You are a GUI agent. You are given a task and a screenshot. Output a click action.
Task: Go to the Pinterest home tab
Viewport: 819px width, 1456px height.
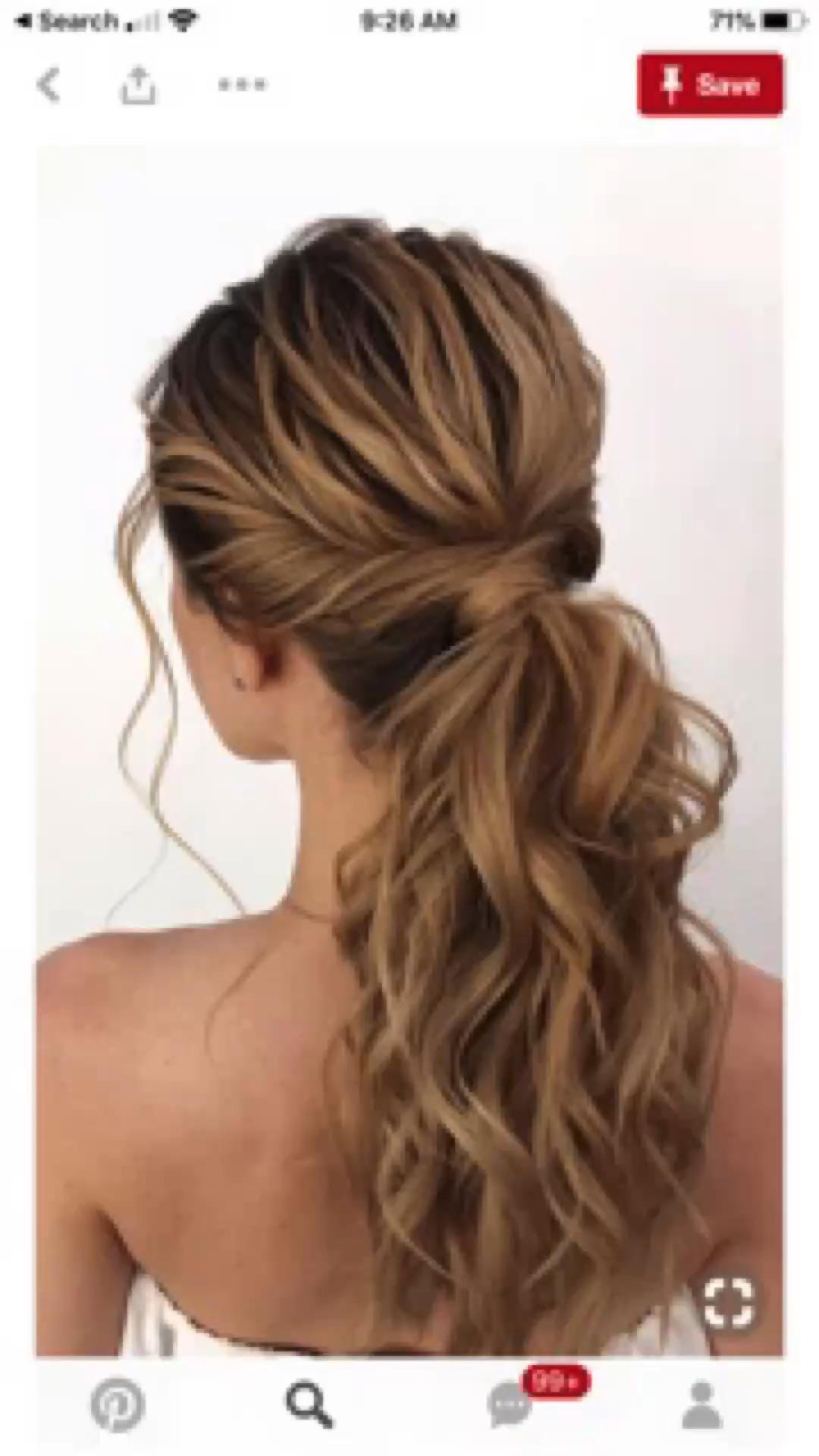(118, 1405)
